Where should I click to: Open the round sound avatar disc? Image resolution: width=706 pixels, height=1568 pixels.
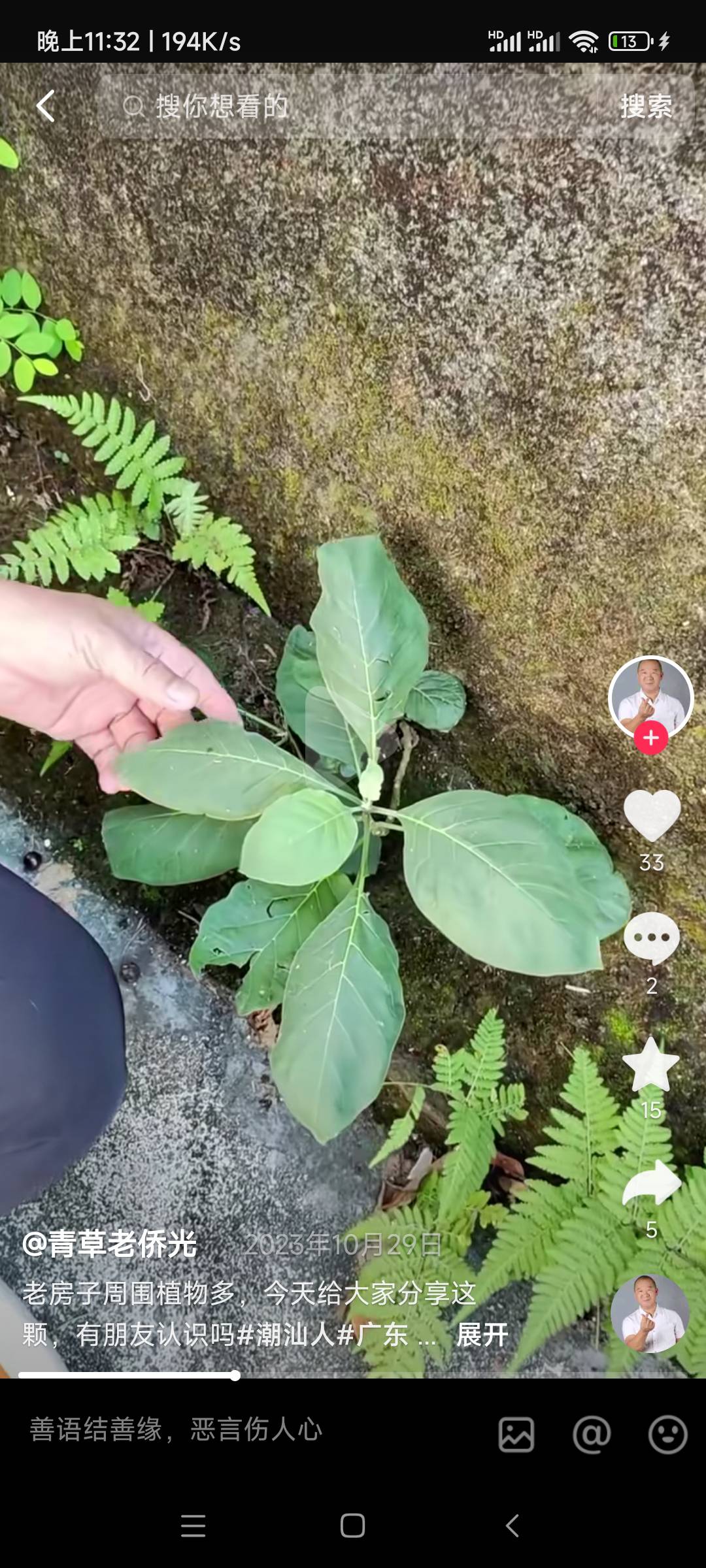(x=650, y=1313)
